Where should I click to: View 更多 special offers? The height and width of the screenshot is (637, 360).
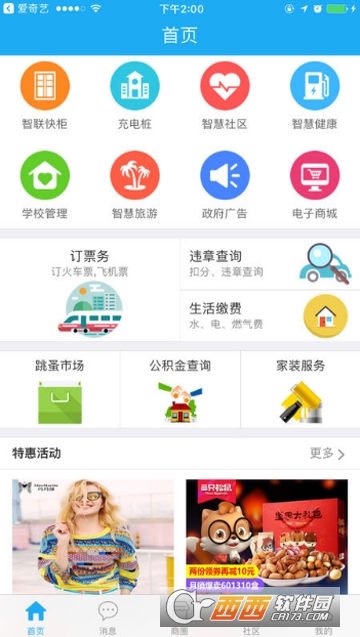click(327, 454)
